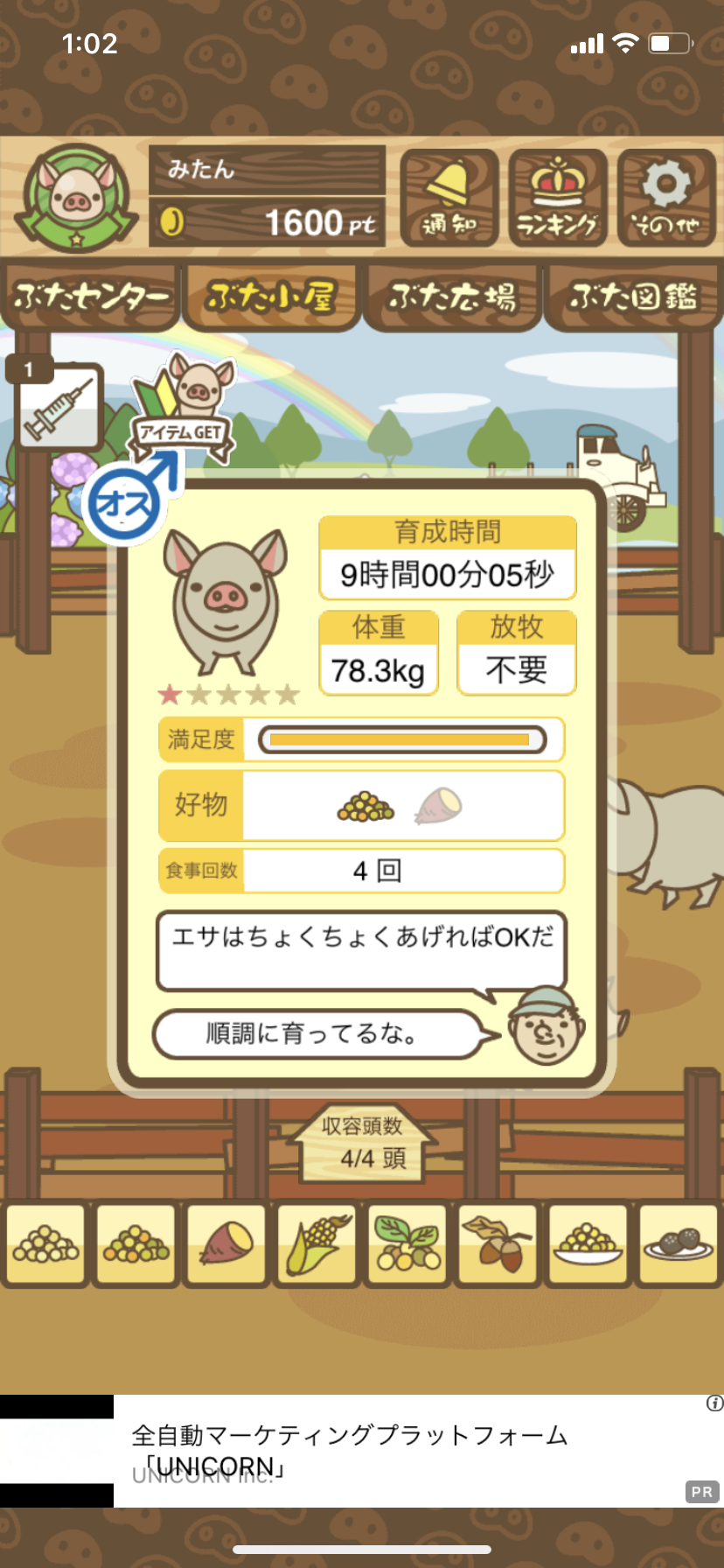Tap the アイテムGET pig badge
This screenshot has height=1568, width=724.
(x=184, y=407)
